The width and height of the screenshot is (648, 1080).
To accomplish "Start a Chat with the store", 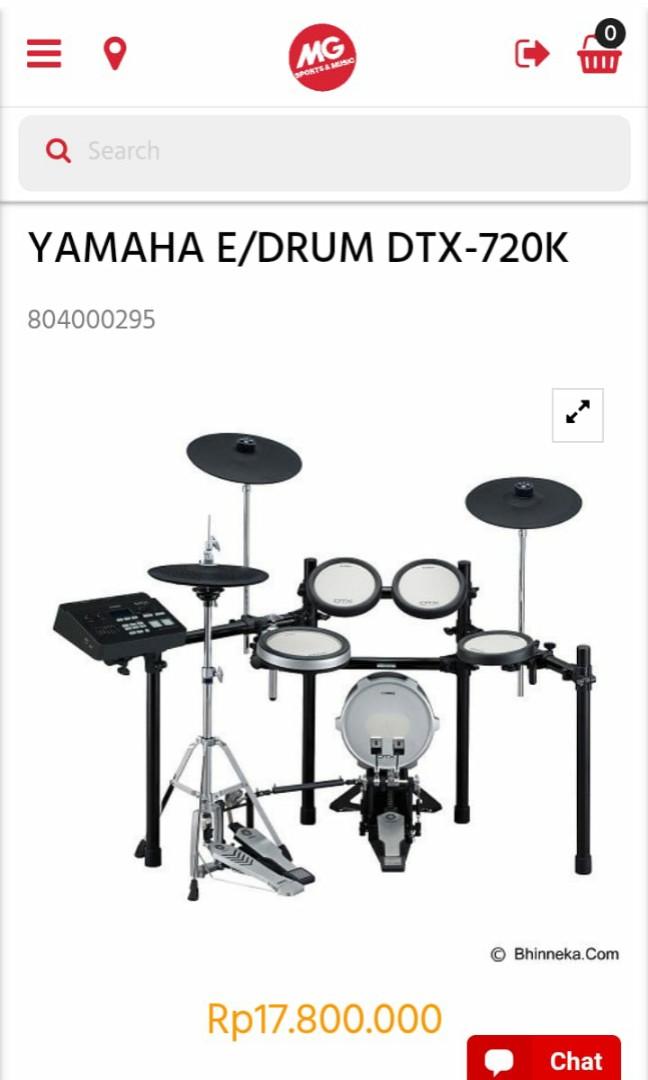I will point(544,1059).
